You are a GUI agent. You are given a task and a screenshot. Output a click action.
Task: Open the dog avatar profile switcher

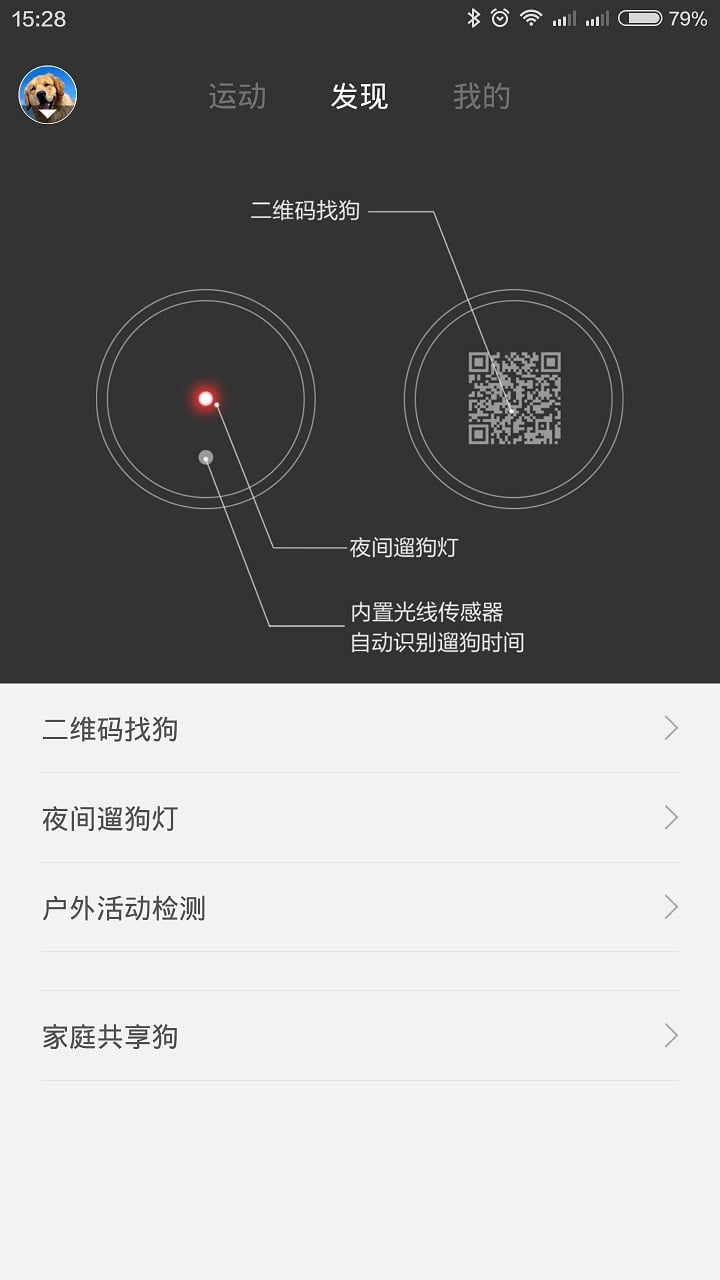click(47, 95)
